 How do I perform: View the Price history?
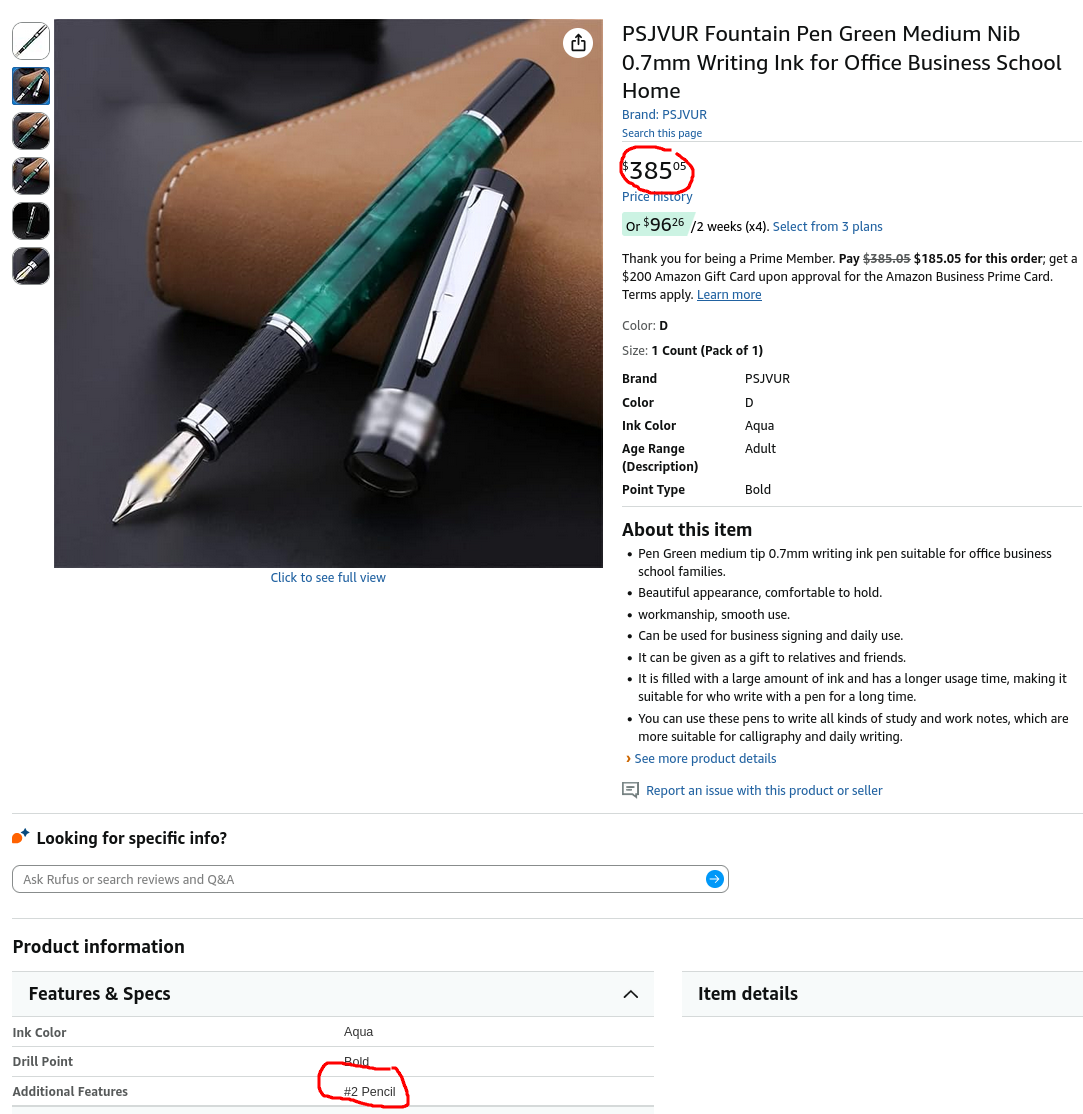tap(657, 197)
